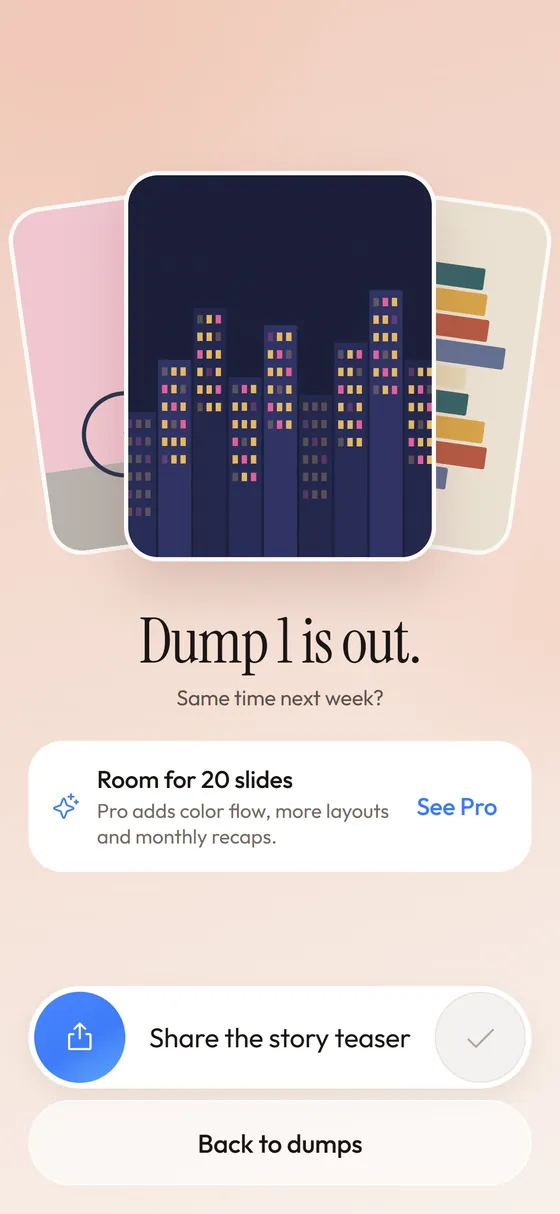Open the city skyline slide card
This screenshot has width=560, height=1214.
click(280, 366)
